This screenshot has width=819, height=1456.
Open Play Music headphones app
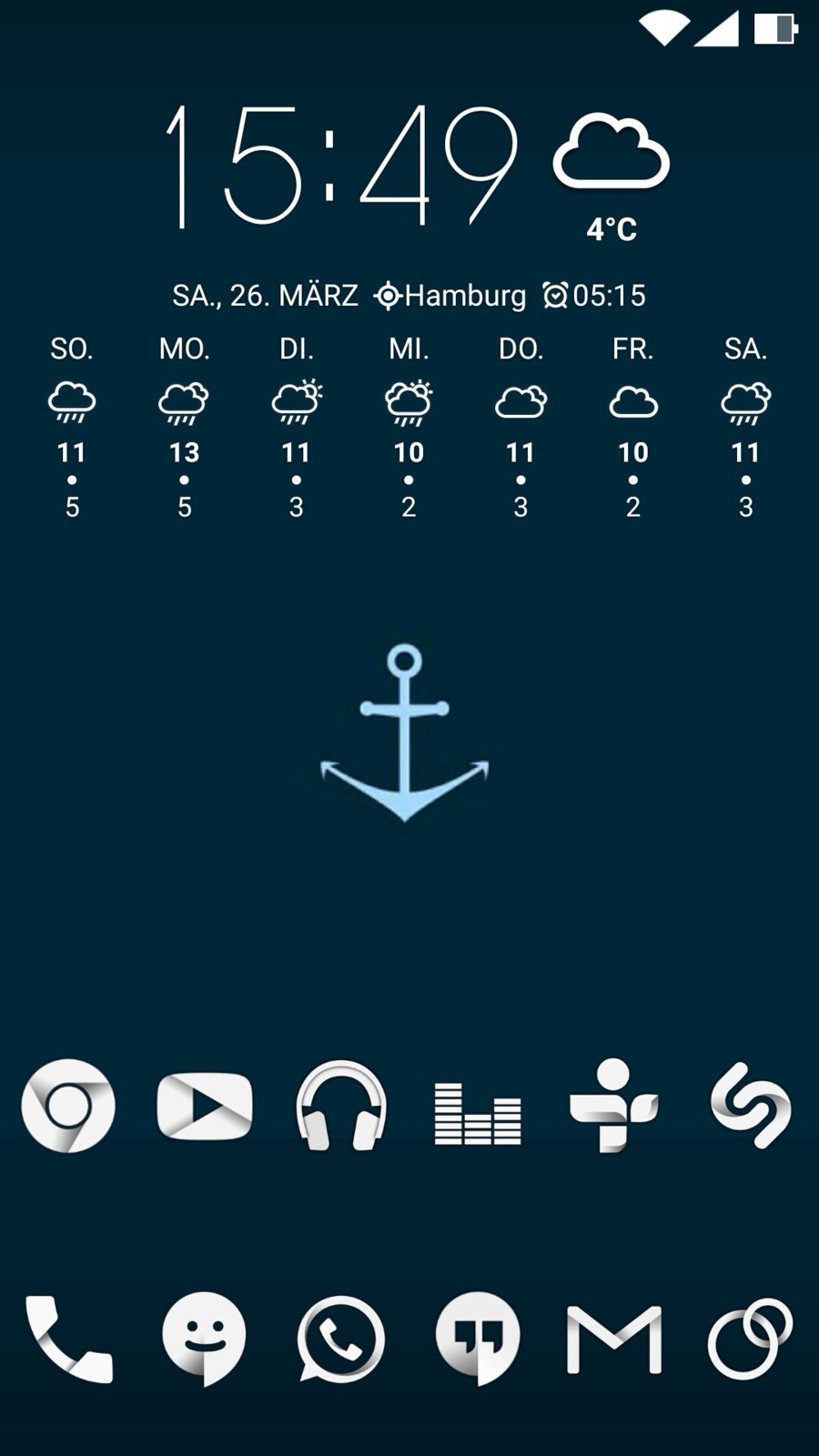coord(341,1106)
